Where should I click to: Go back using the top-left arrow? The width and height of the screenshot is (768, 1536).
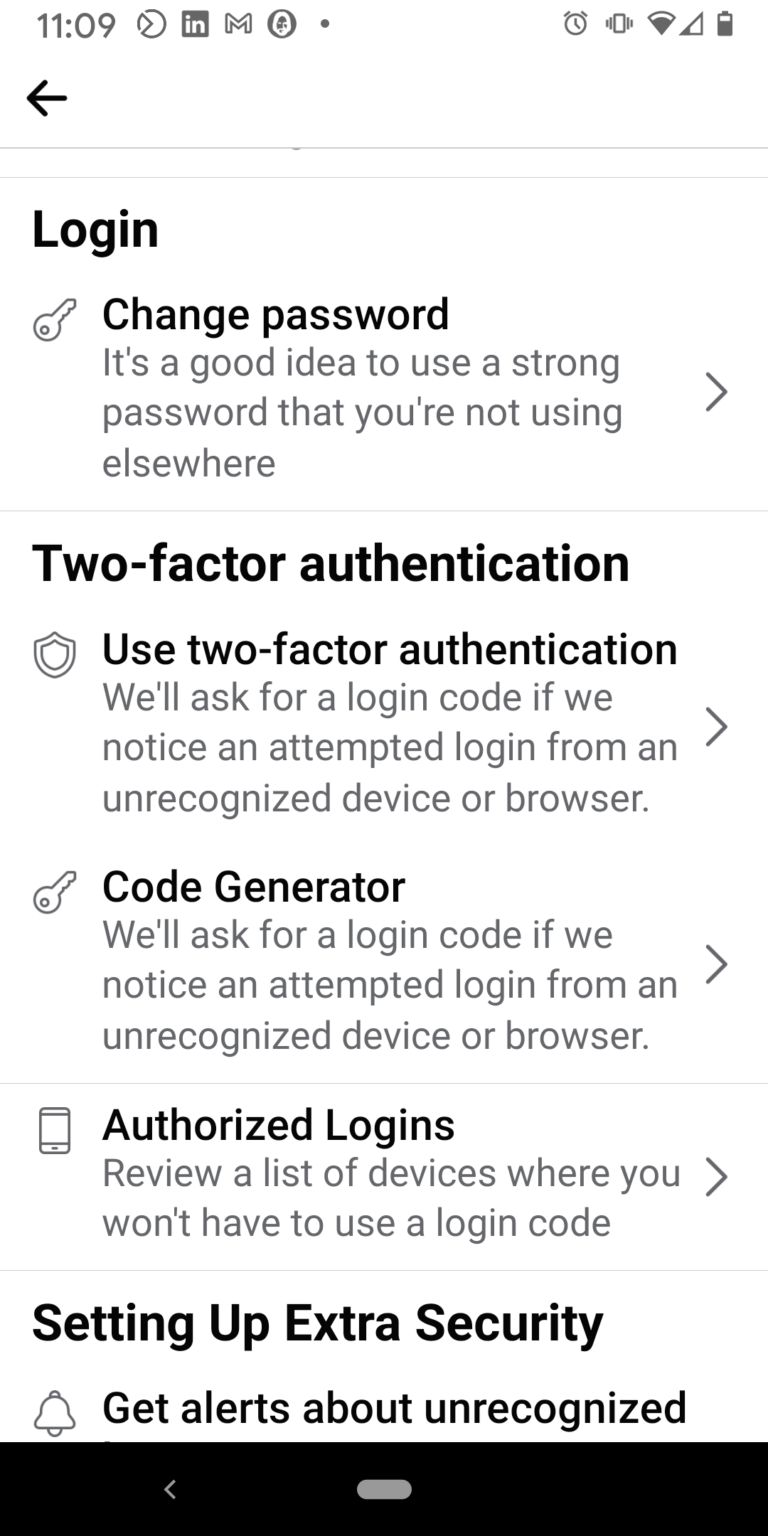46,98
